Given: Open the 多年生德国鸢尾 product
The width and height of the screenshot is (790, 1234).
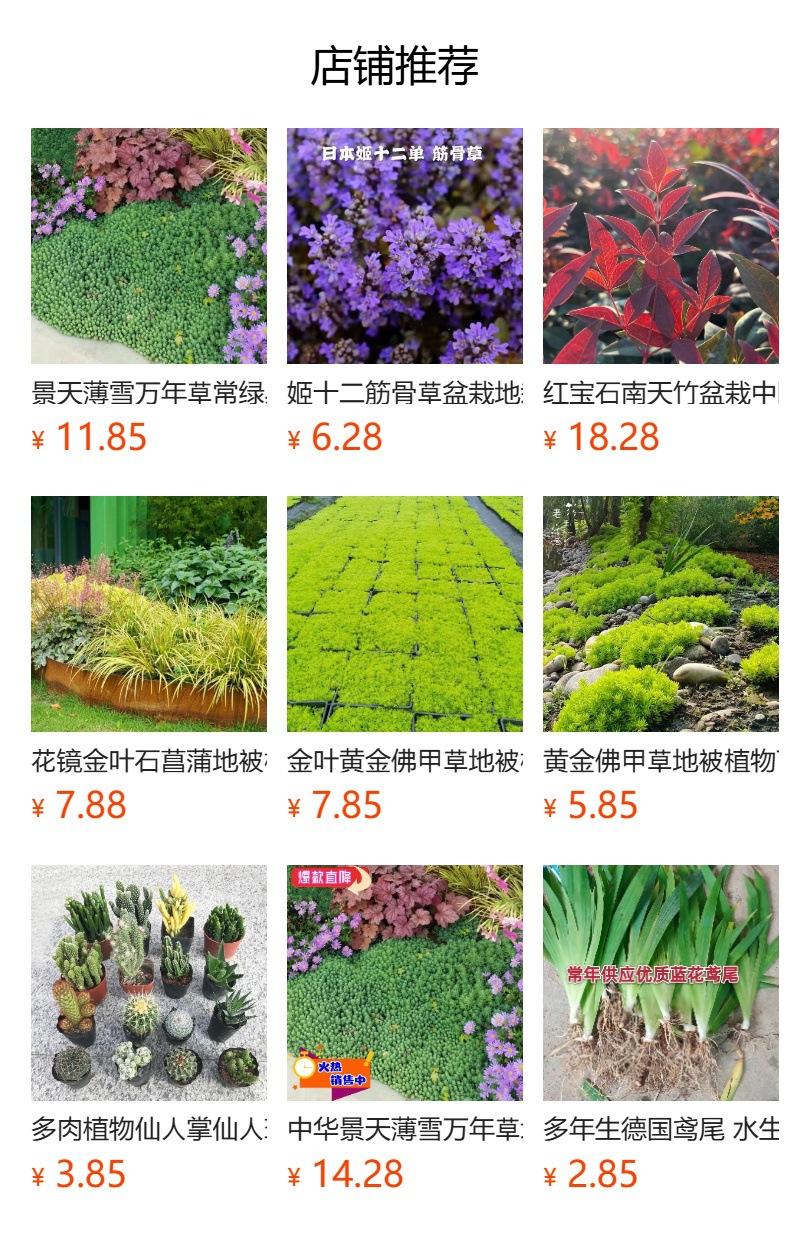Looking at the screenshot, I should tap(661, 983).
